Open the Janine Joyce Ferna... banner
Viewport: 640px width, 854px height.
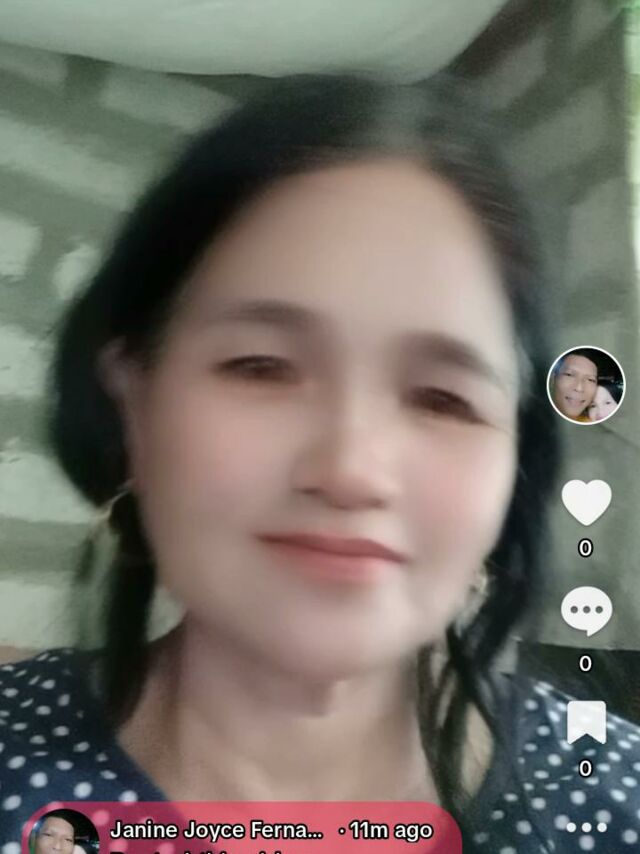240,830
